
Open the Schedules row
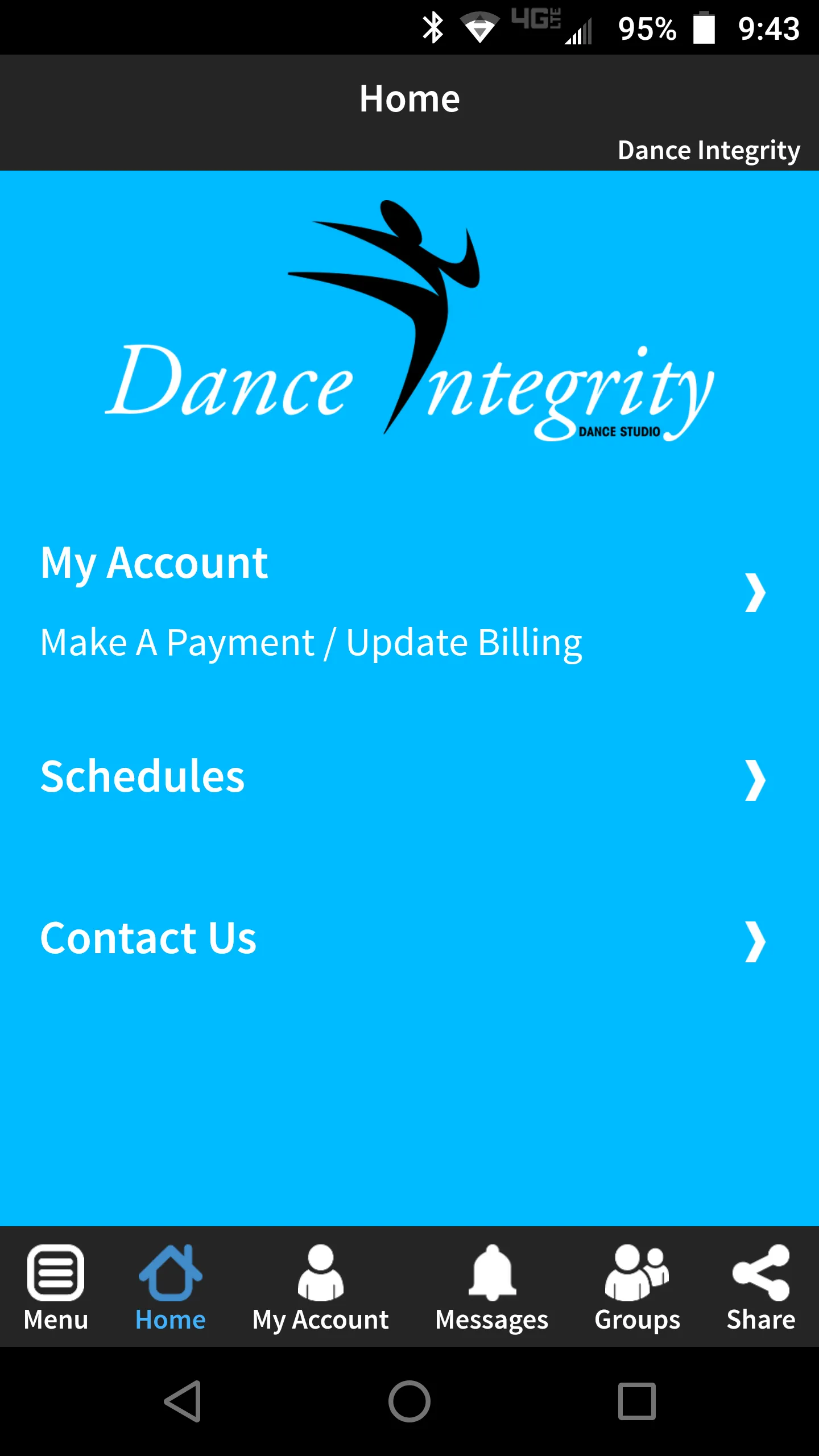(409, 777)
